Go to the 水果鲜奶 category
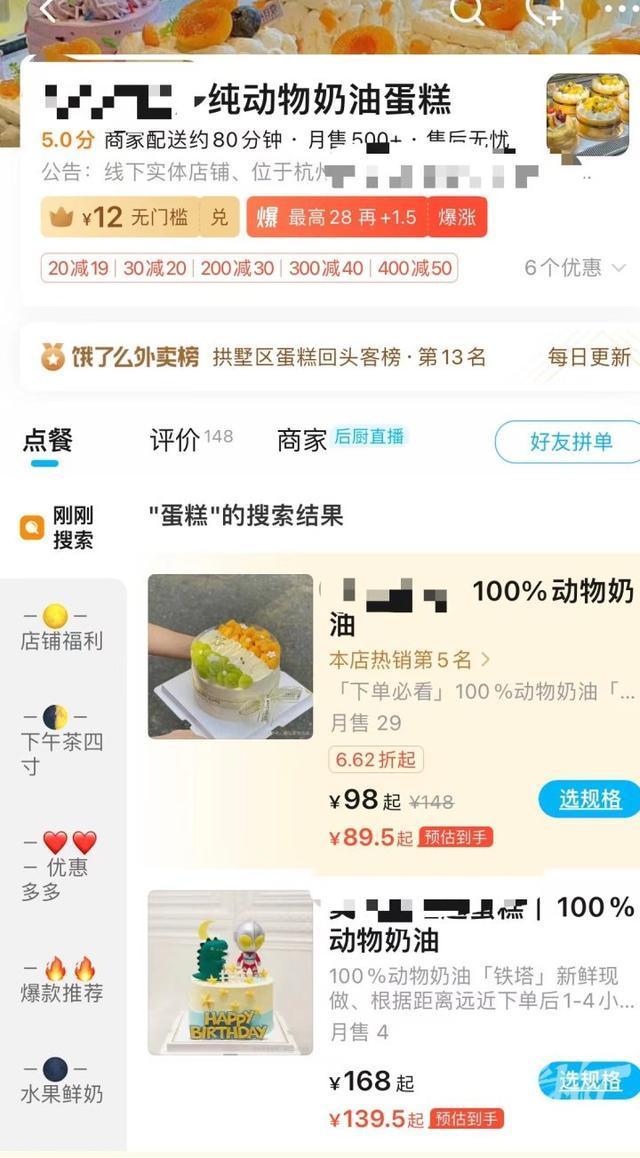 click(x=61, y=1083)
